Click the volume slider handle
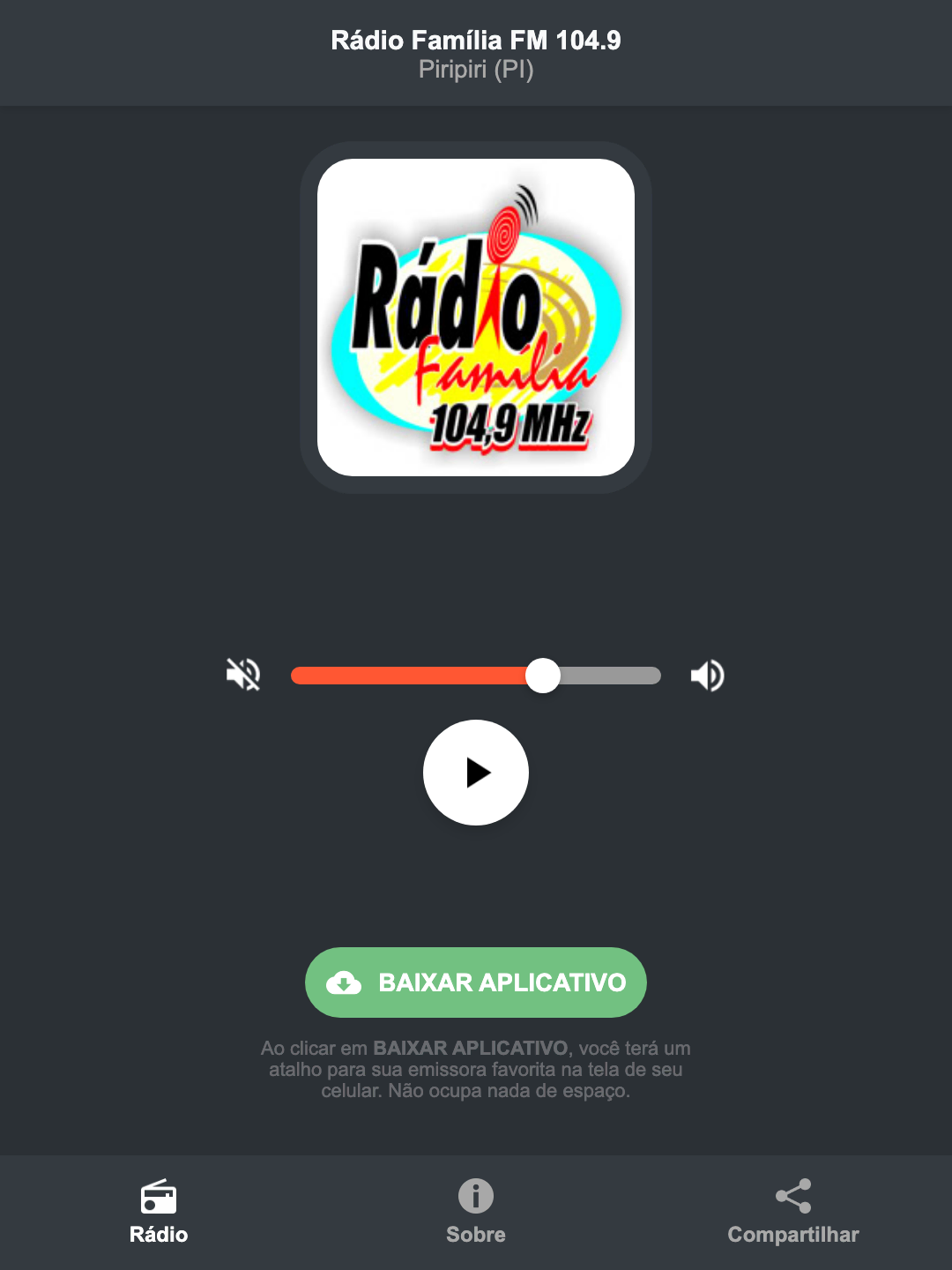 coord(544,675)
